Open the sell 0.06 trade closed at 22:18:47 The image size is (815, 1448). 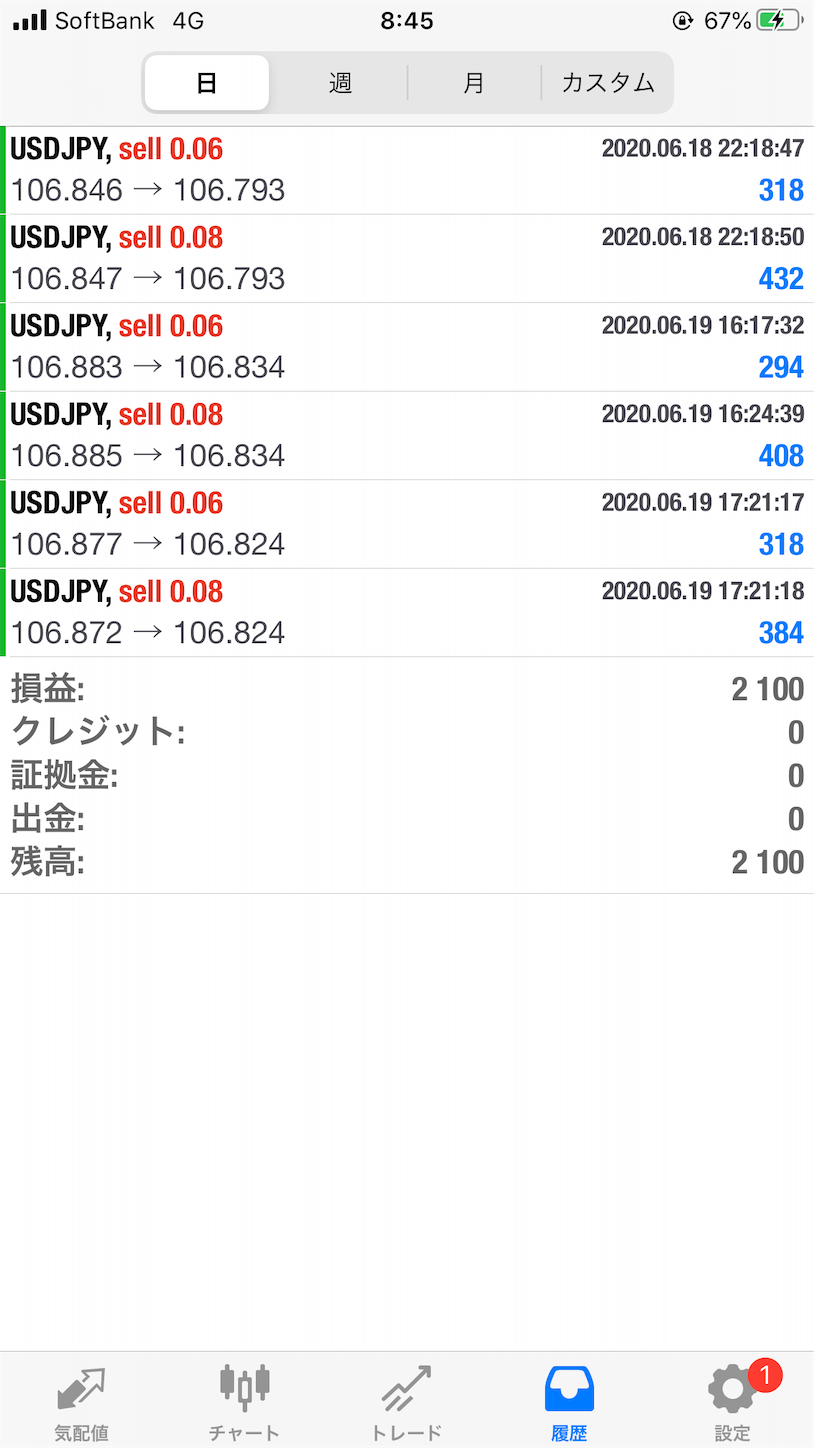coord(407,170)
